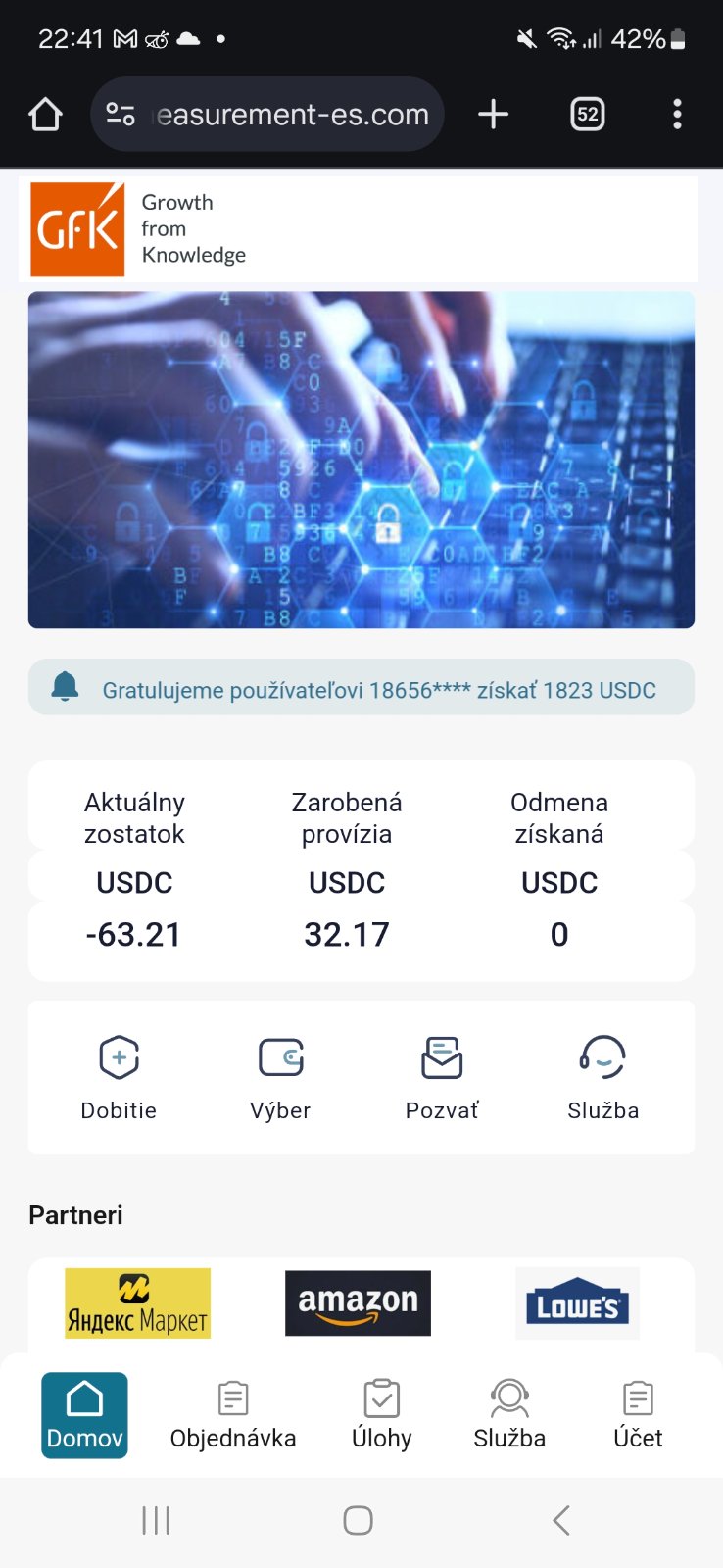Open the Služba tab in bottom navigation

pyautogui.click(x=509, y=1415)
